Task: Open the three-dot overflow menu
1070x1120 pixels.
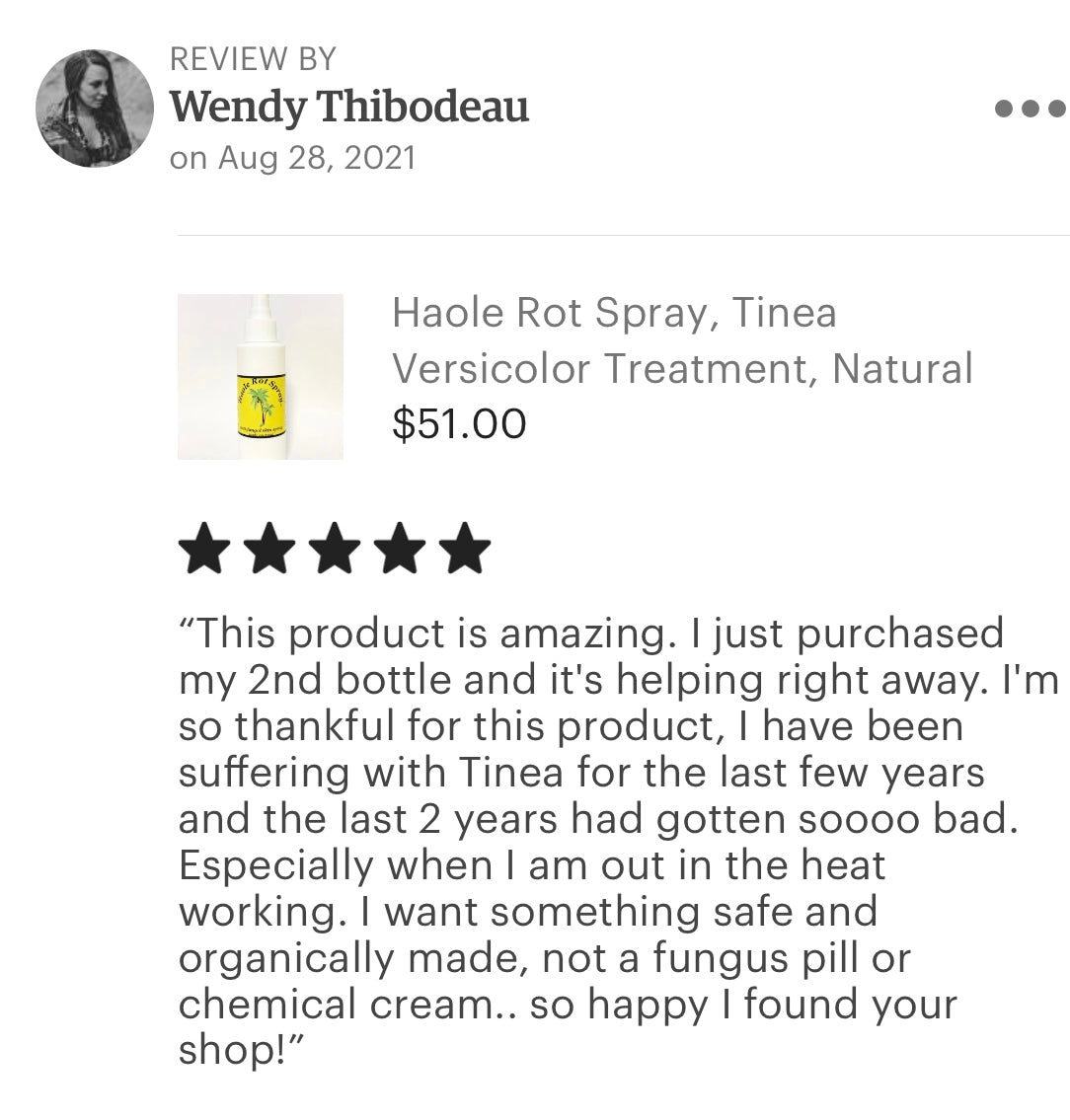Action: click(1030, 108)
